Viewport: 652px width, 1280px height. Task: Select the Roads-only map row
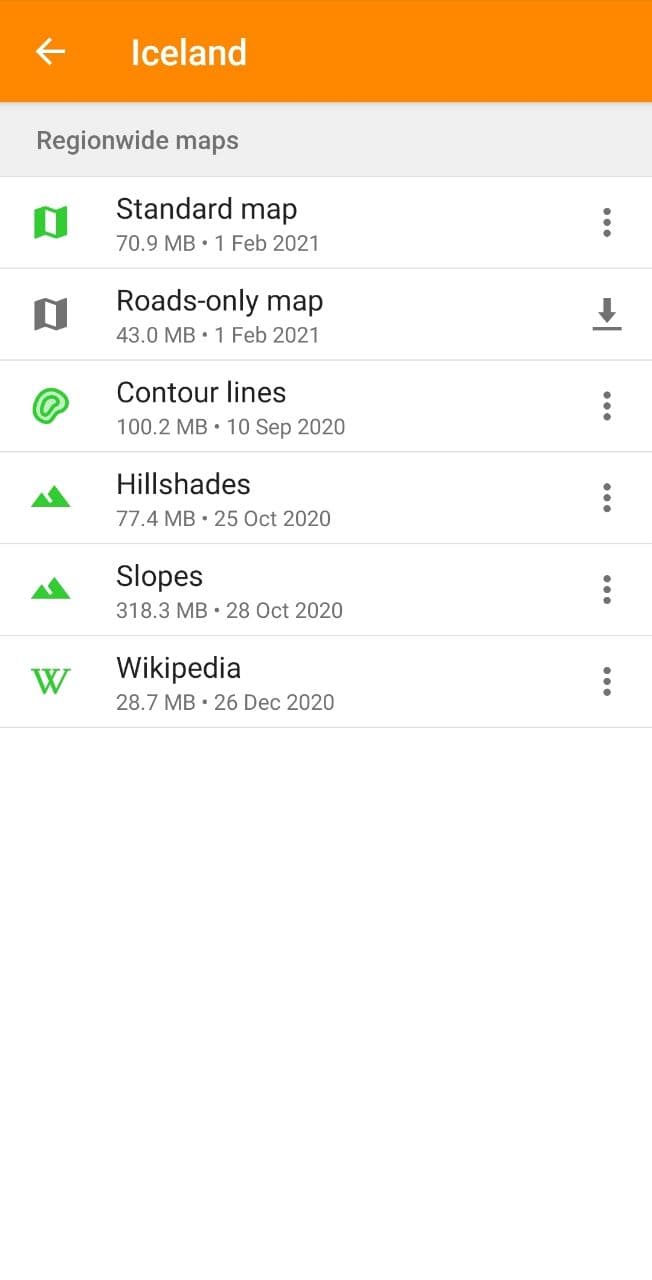pyautogui.click(x=300, y=315)
